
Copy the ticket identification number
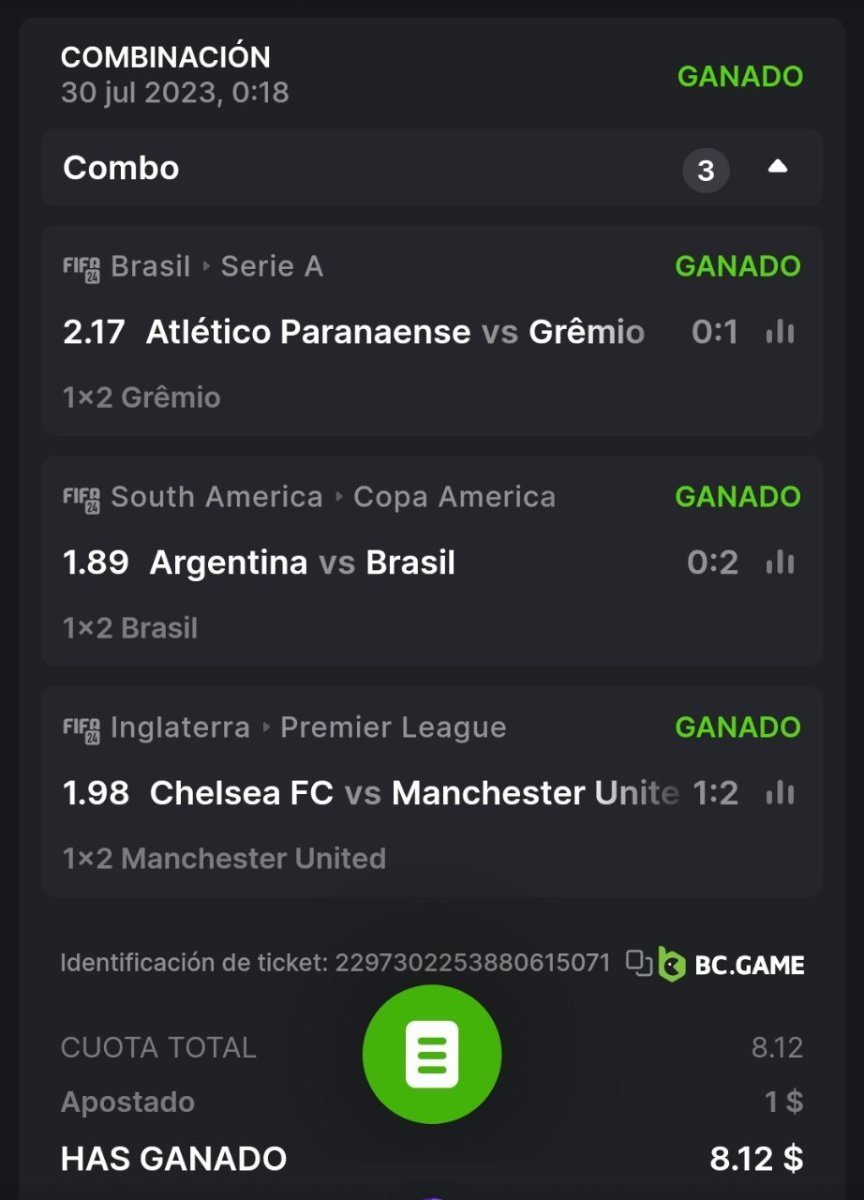638,963
